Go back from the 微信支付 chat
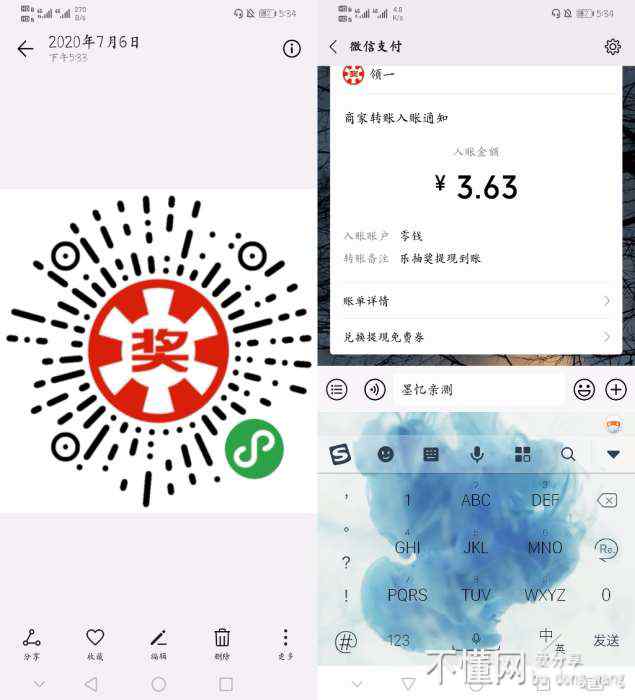 [x=334, y=47]
